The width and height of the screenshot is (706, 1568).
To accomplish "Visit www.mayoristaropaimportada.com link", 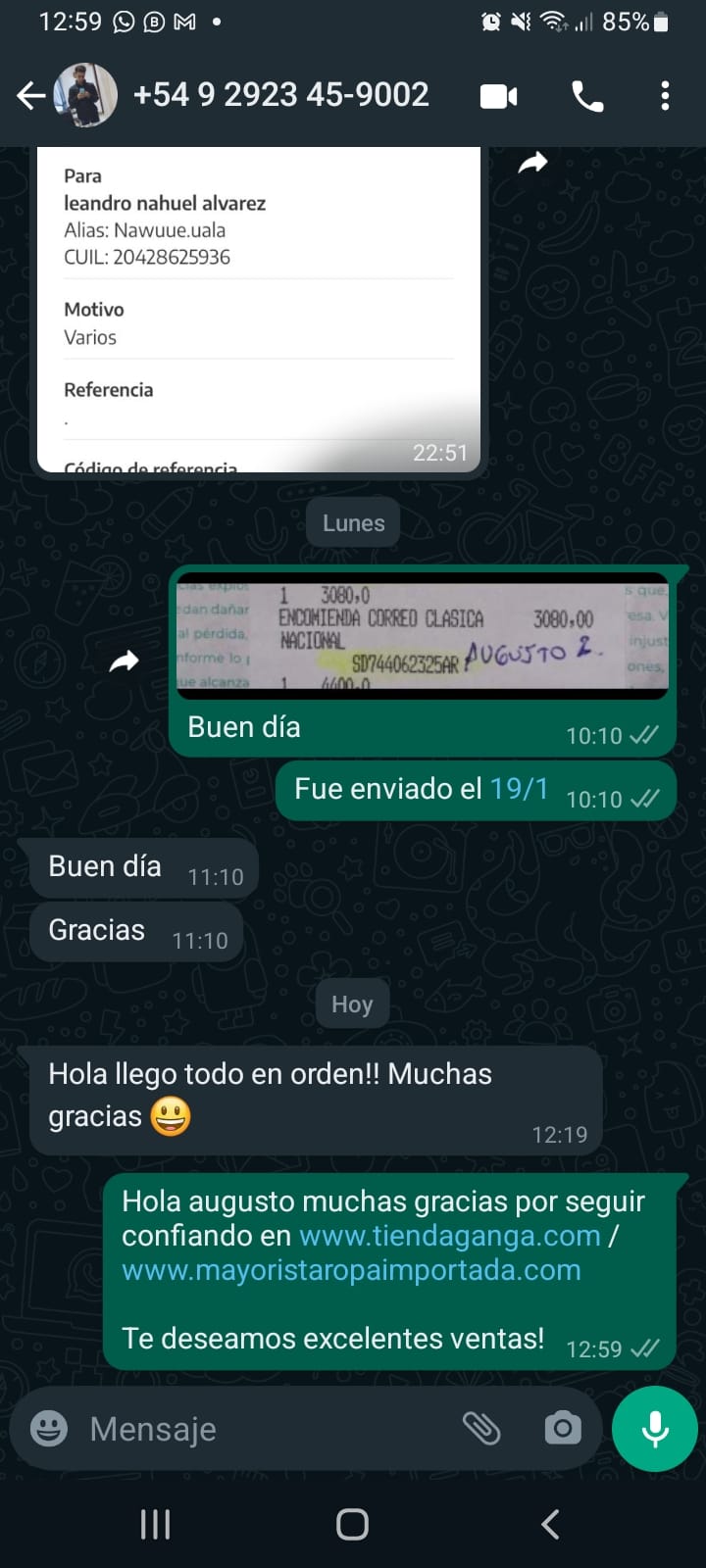I will point(351,1270).
